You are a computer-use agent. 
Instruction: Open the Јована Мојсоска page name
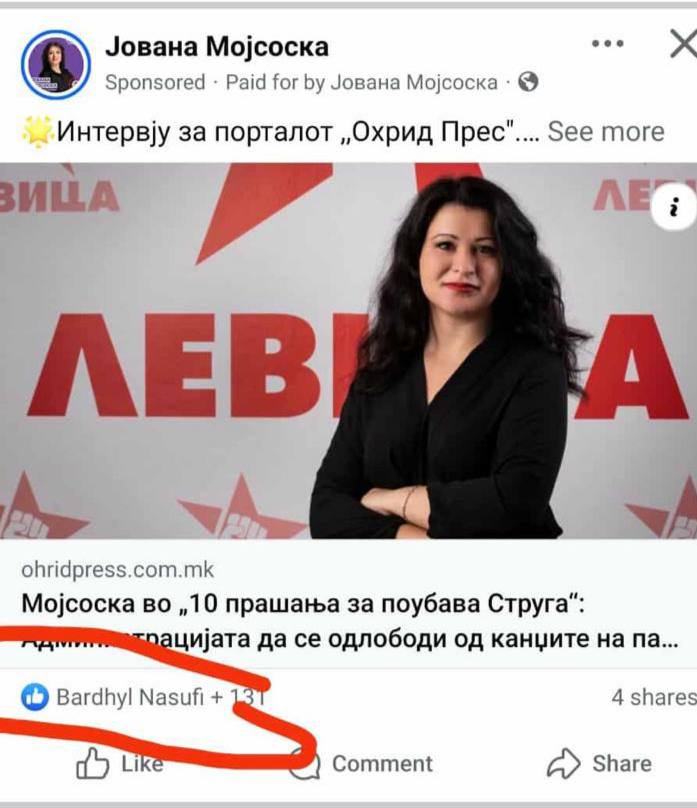click(x=217, y=46)
